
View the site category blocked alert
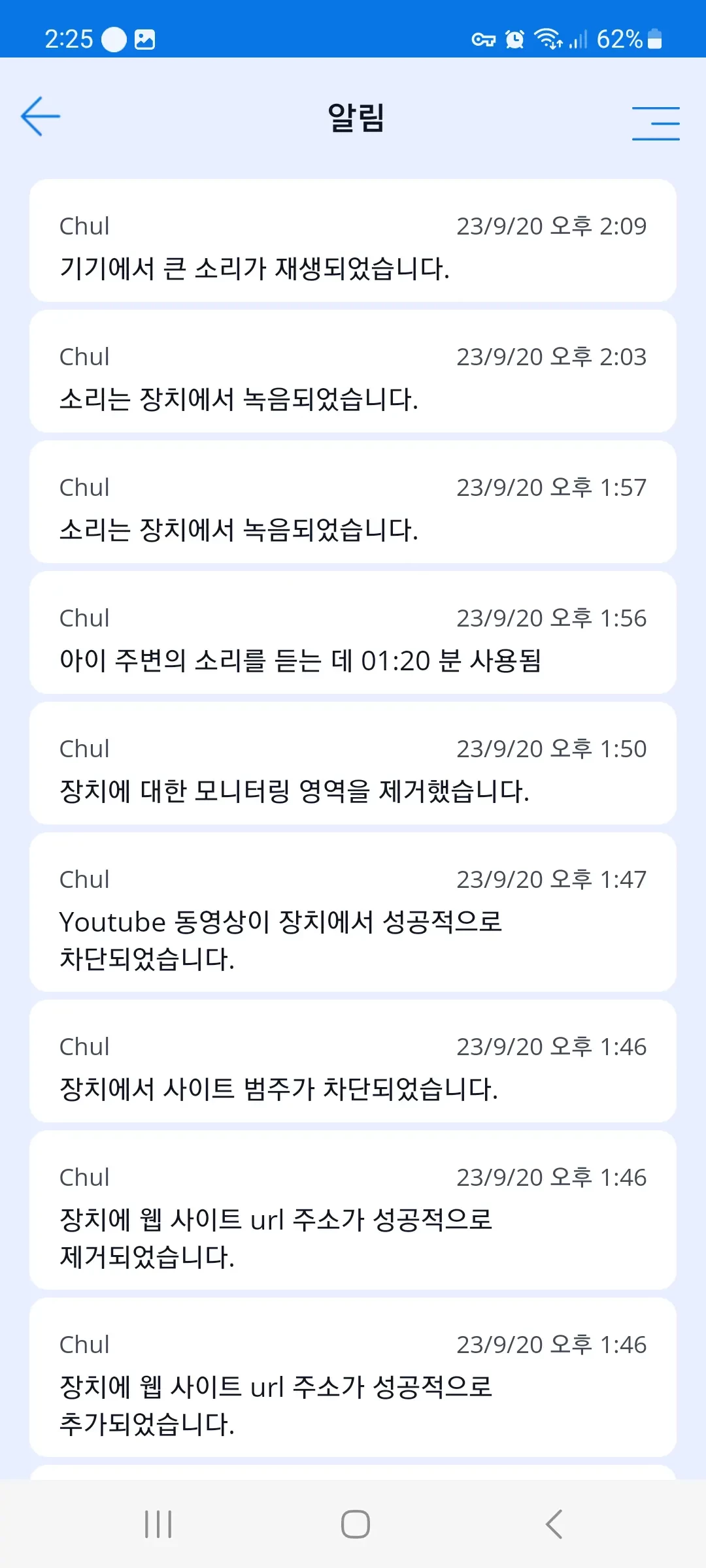[x=353, y=1061]
